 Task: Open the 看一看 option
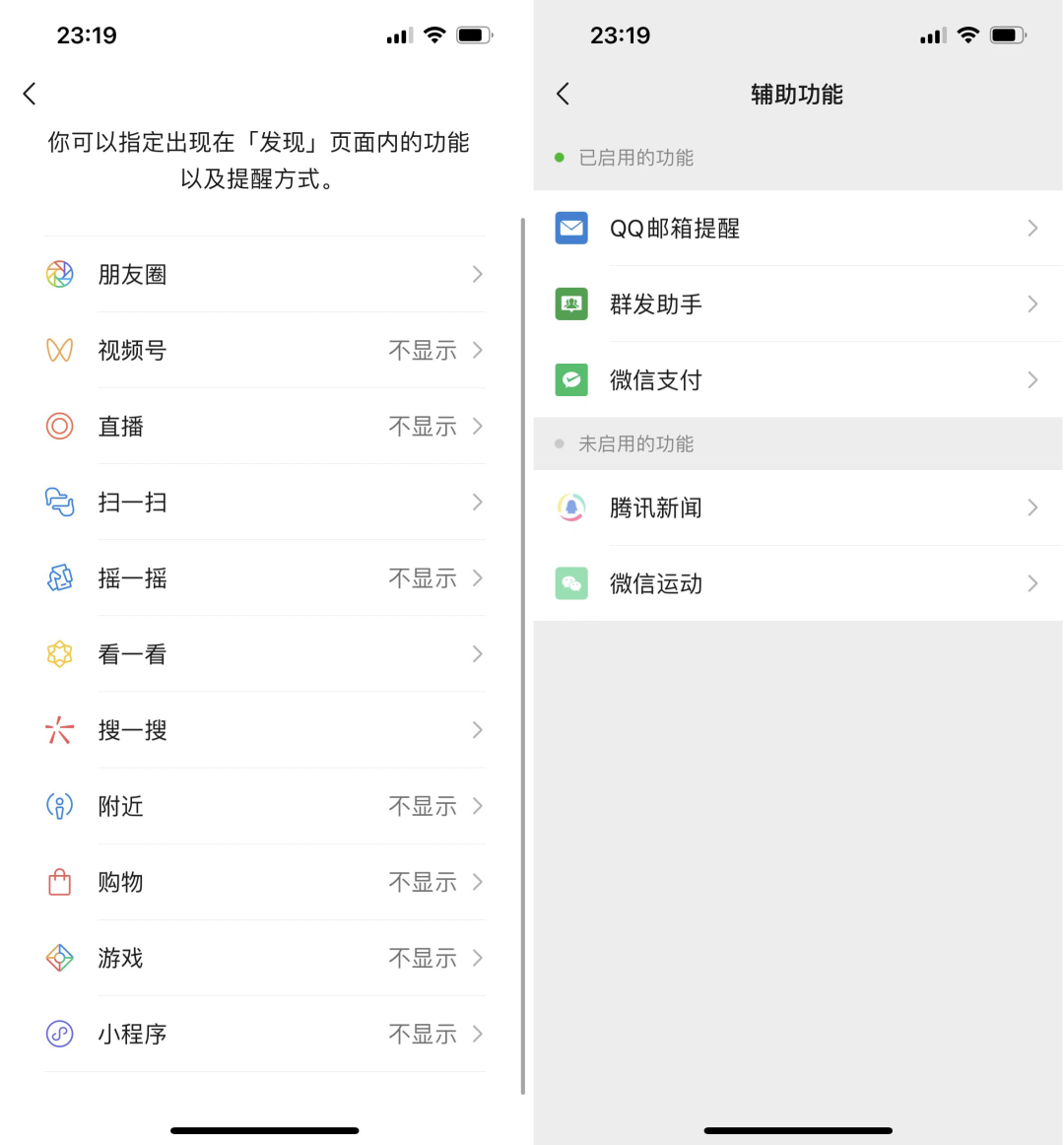pyautogui.click(x=264, y=654)
